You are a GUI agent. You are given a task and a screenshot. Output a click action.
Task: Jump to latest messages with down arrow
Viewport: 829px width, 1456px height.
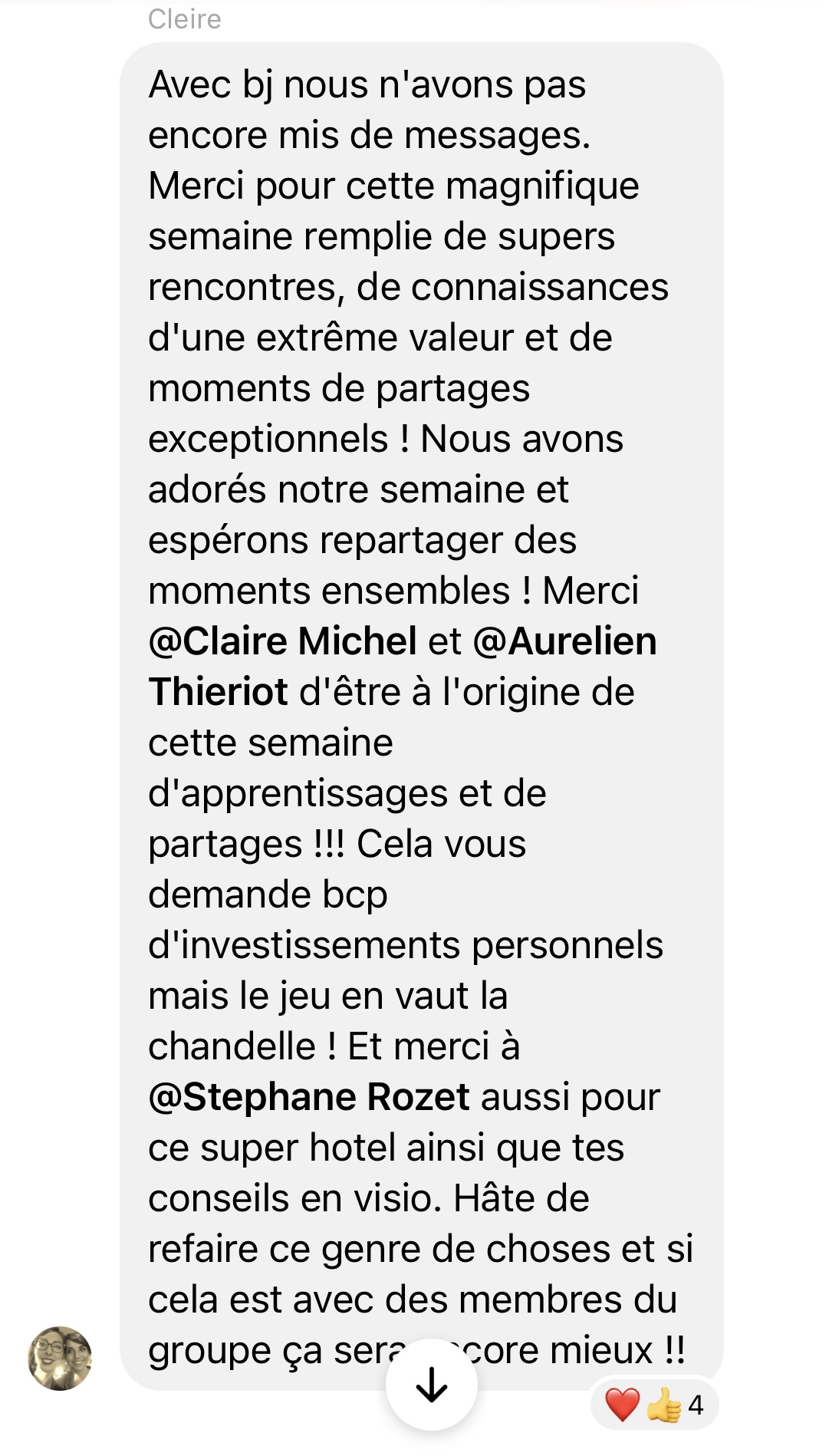pyautogui.click(x=432, y=1385)
